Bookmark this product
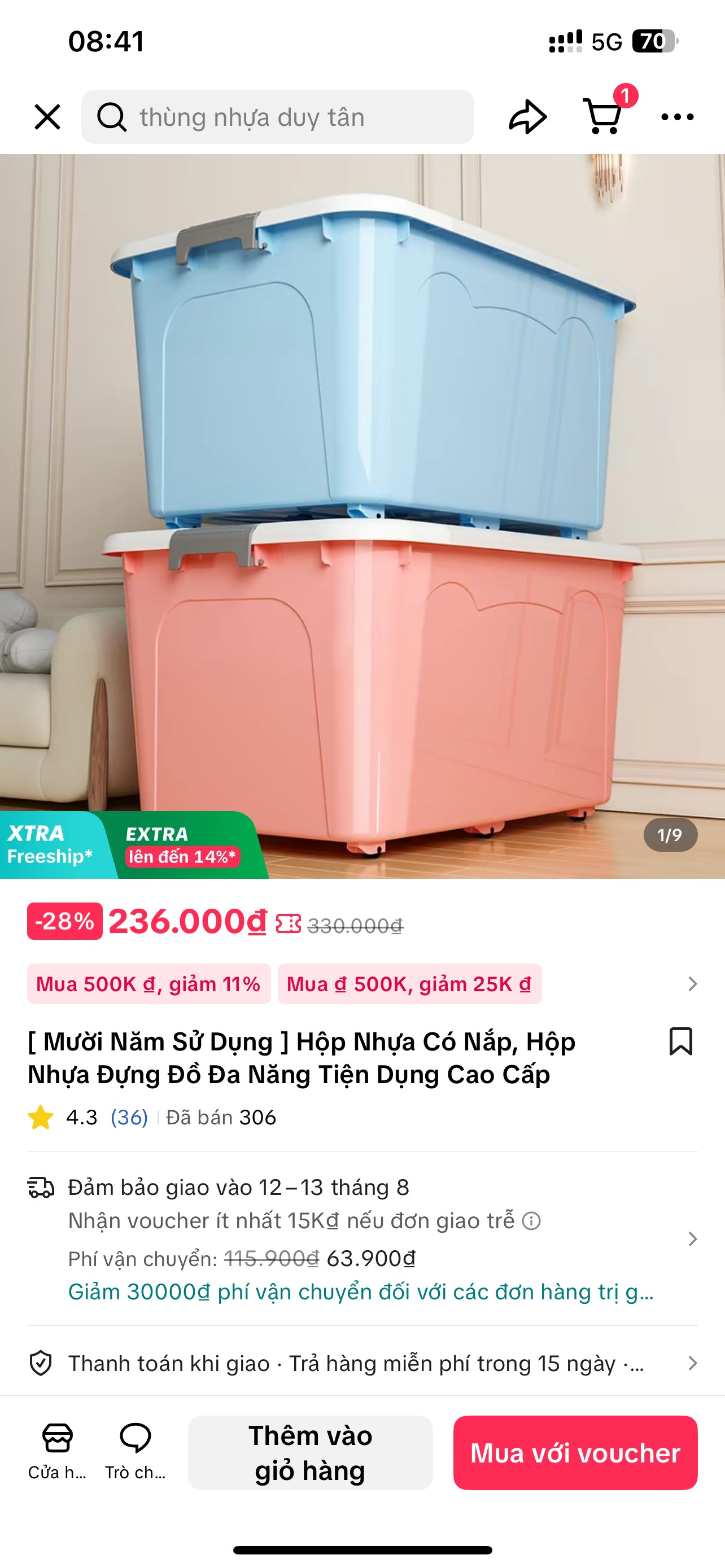 [680, 1041]
